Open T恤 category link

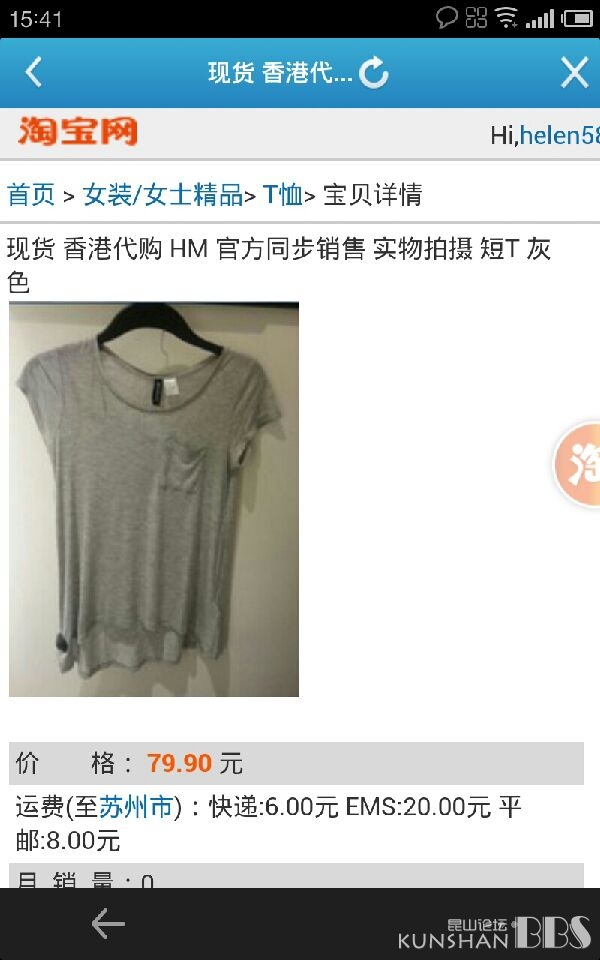coord(283,195)
